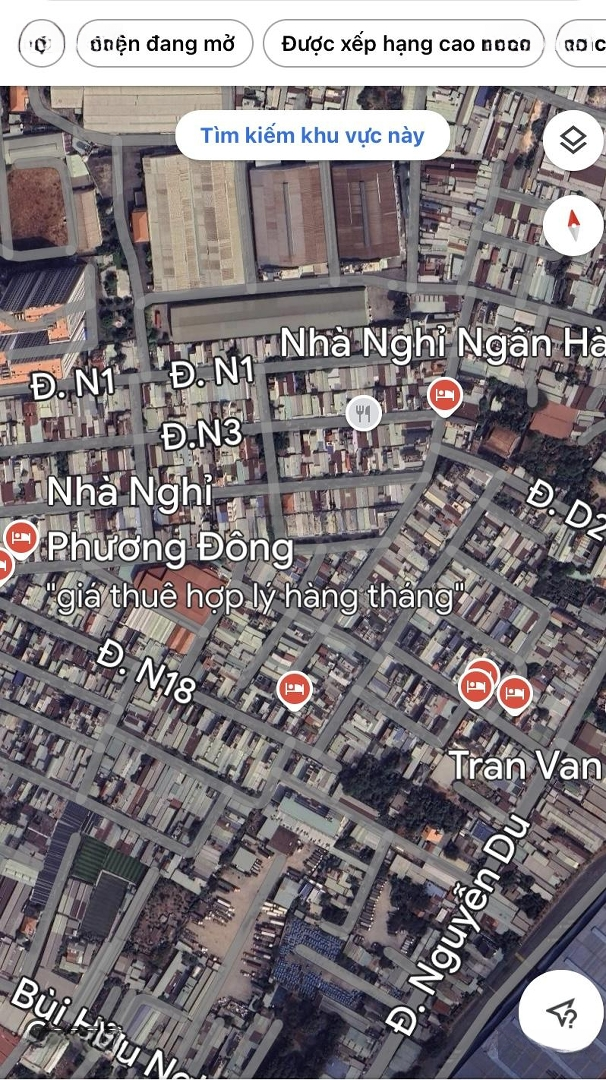The image size is (606, 1080).
Task: Open the map layers selector
Action: (573, 141)
